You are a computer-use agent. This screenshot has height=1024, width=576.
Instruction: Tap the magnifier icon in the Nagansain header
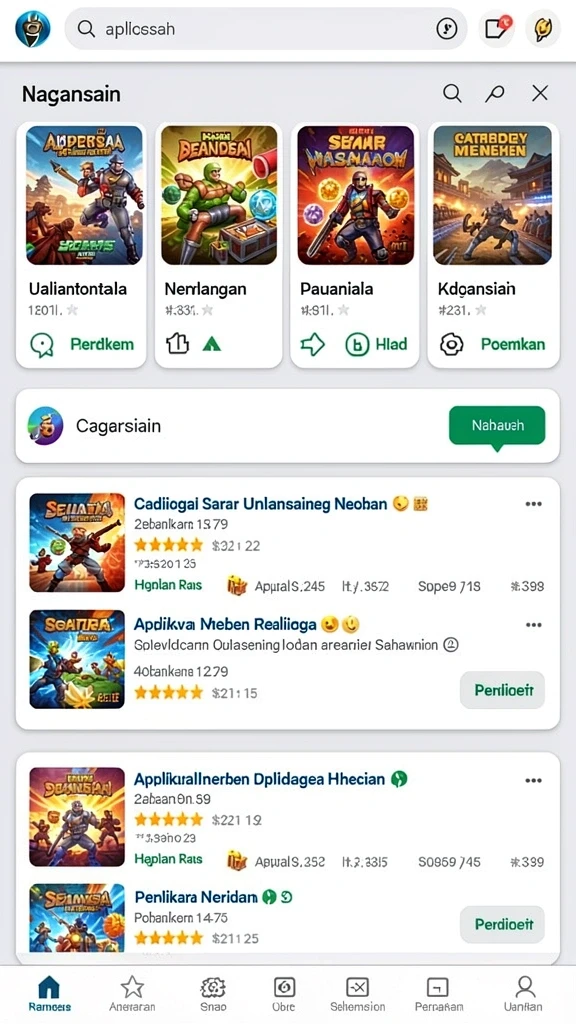click(x=452, y=93)
